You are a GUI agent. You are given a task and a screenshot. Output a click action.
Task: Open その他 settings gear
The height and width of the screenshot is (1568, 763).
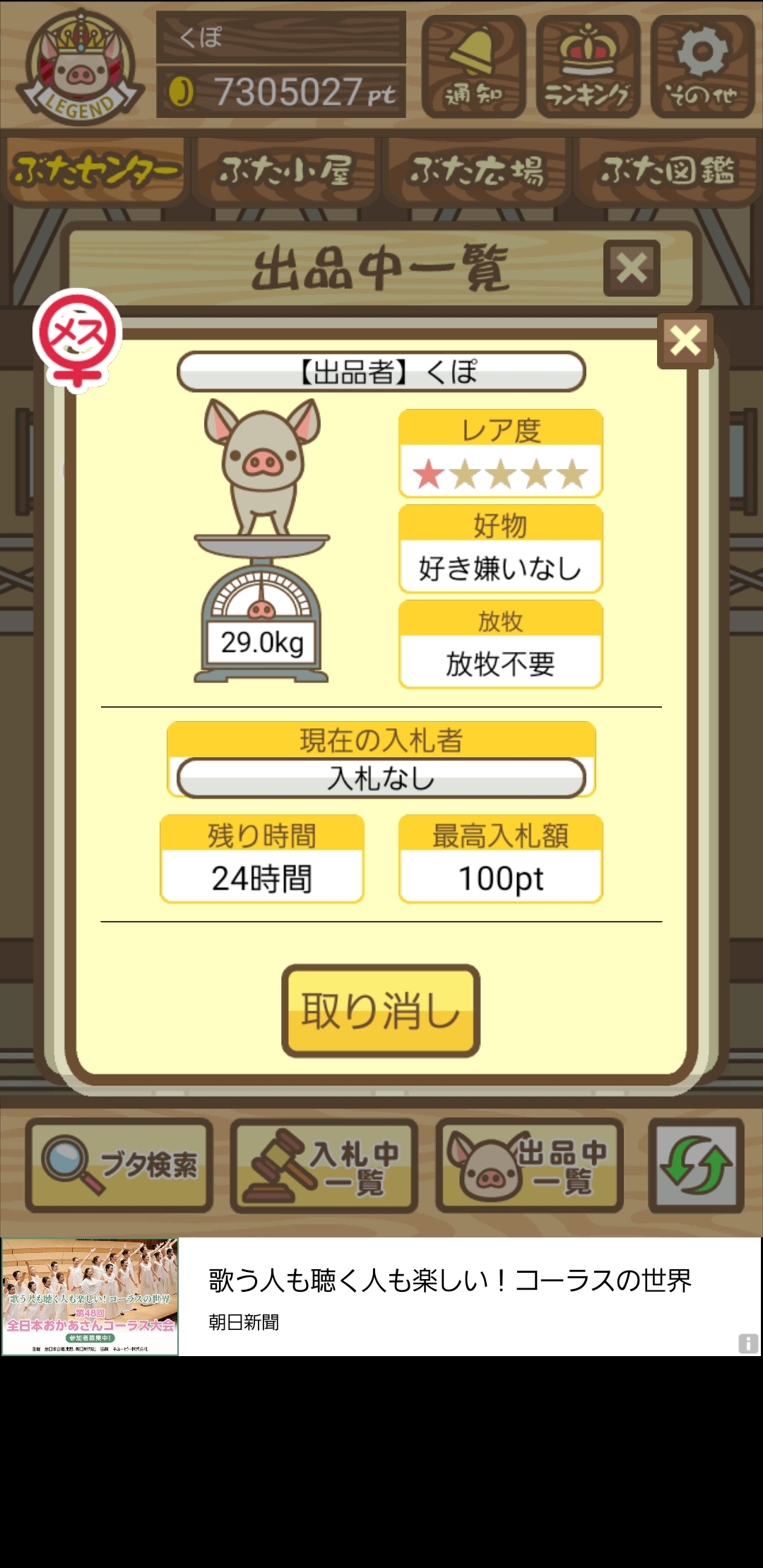pos(702,67)
